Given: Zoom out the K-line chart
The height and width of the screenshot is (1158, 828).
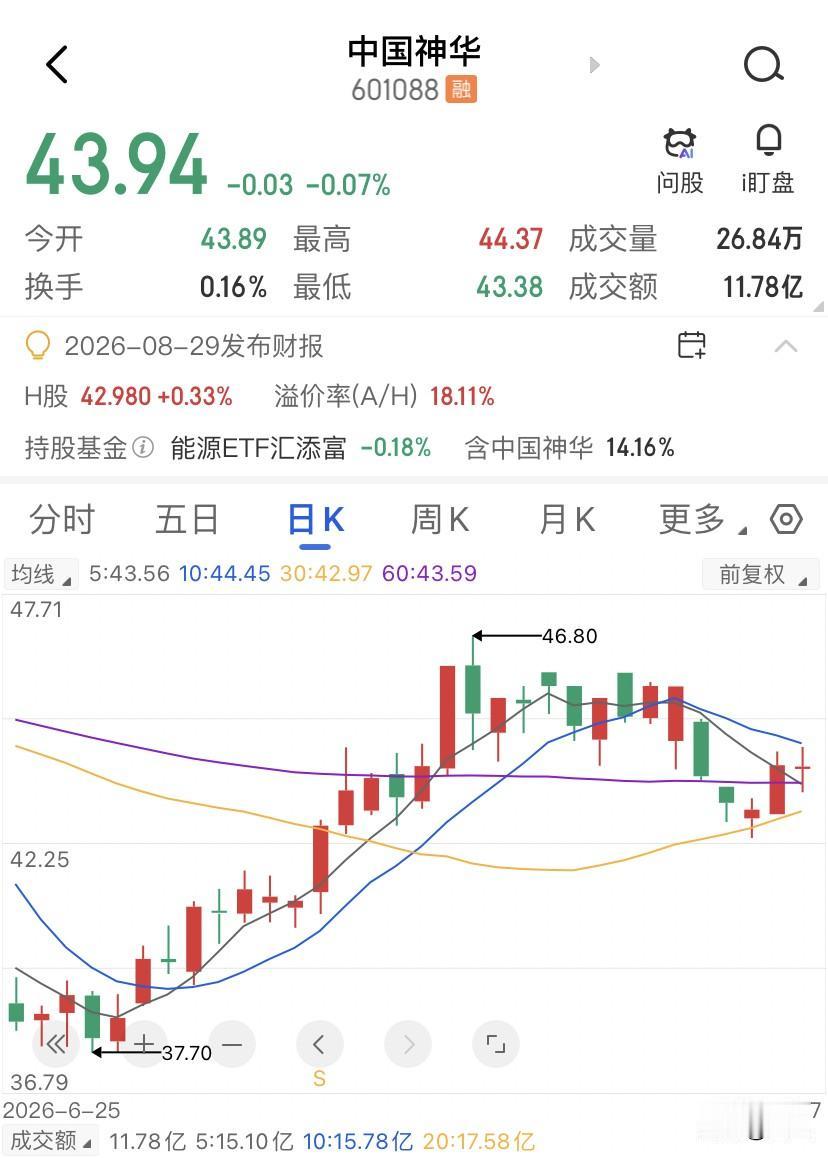Looking at the screenshot, I should pos(232,1044).
